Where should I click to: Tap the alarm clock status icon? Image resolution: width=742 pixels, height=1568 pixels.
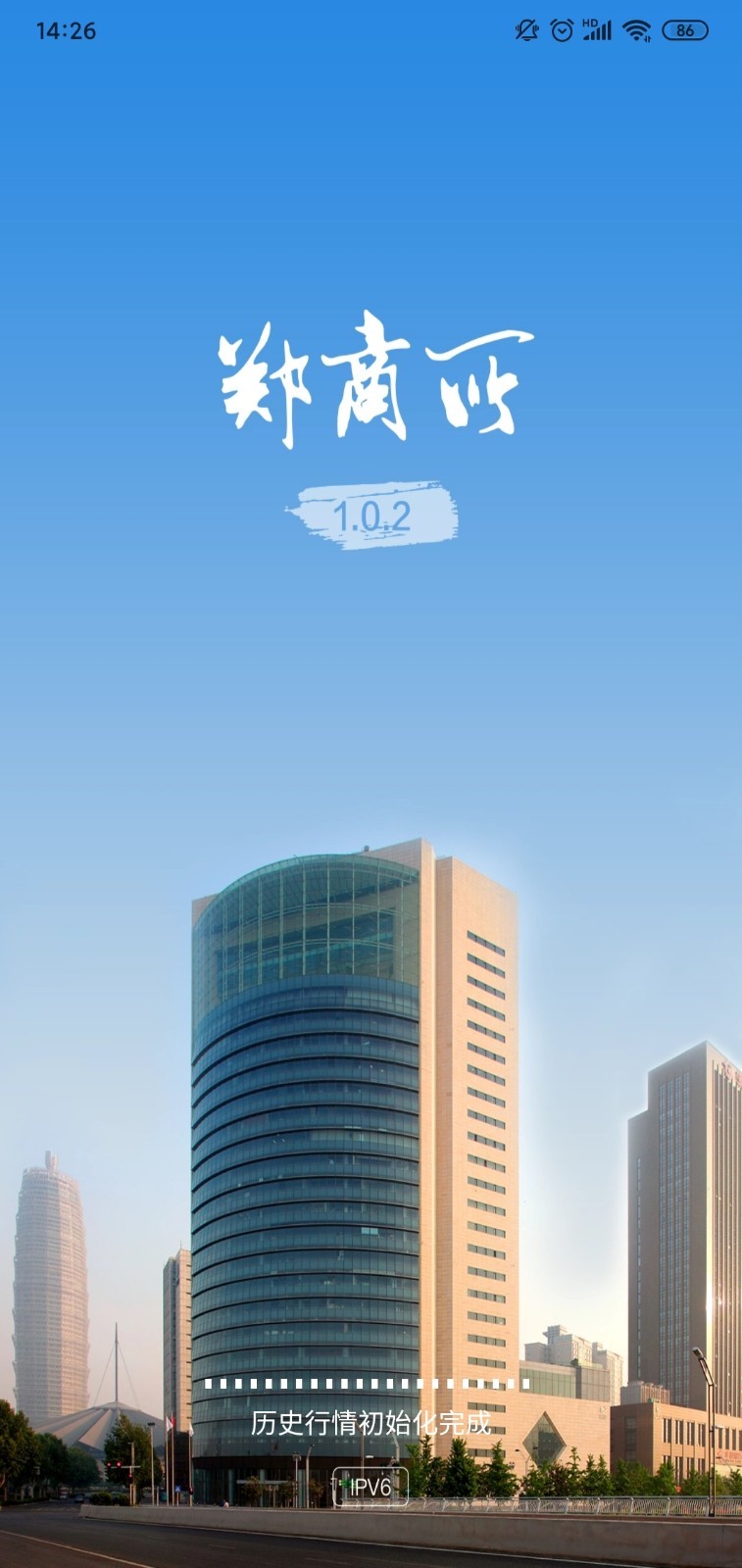pos(561,27)
